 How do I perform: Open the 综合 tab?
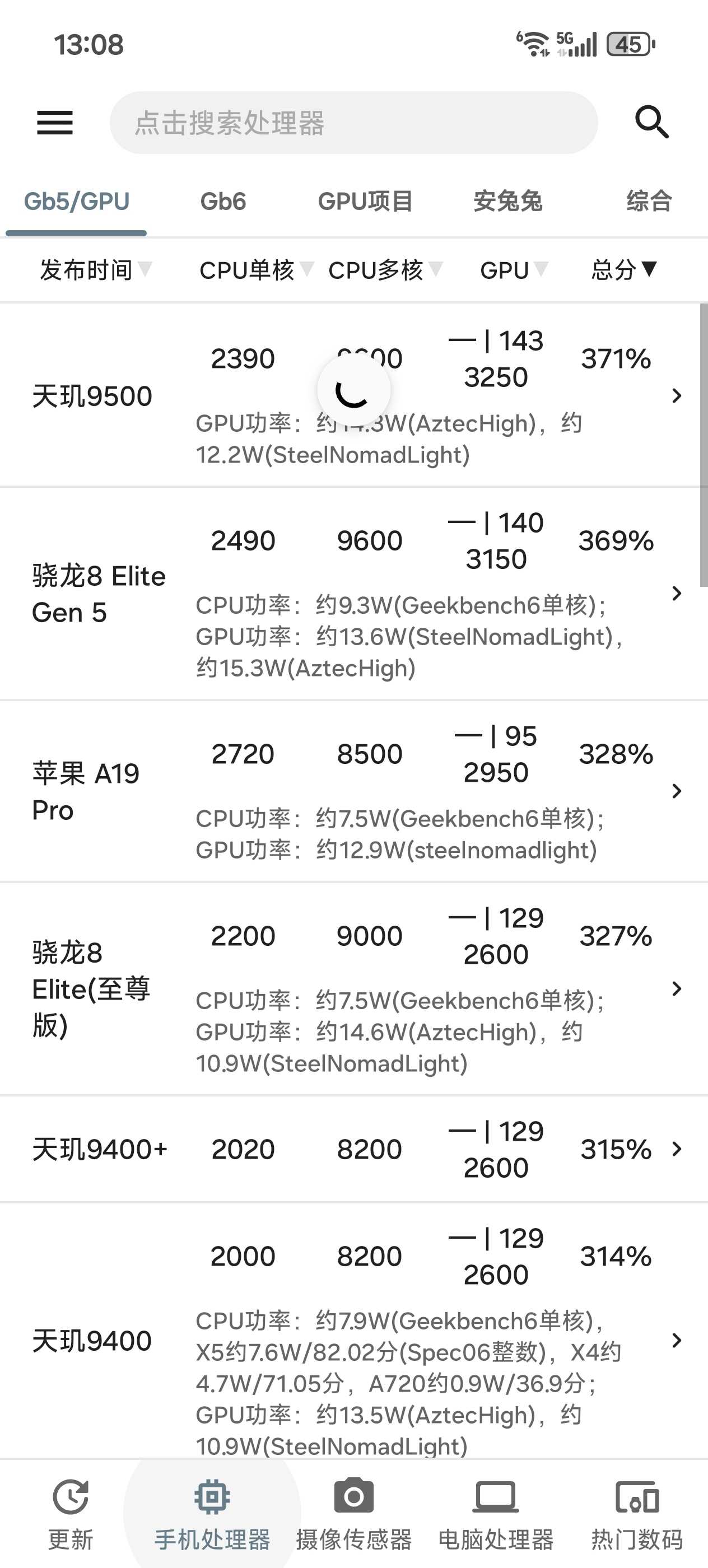tap(649, 202)
